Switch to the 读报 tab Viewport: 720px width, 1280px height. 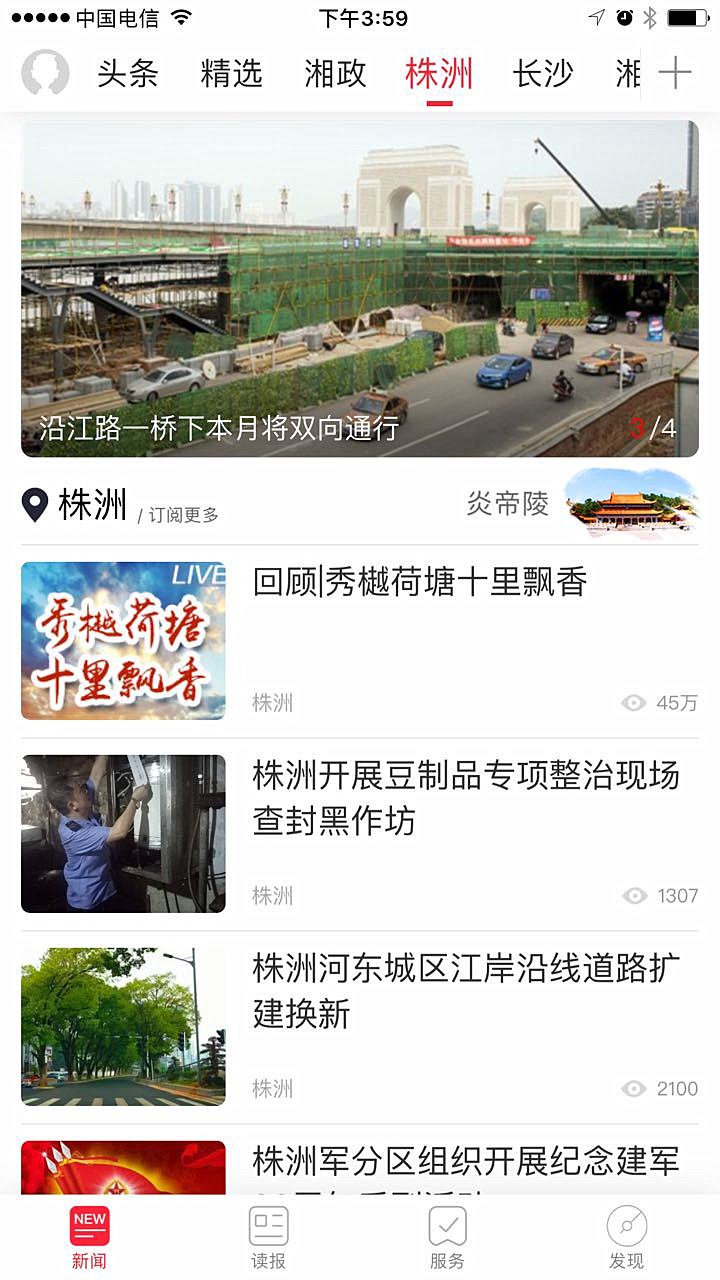(x=268, y=1238)
